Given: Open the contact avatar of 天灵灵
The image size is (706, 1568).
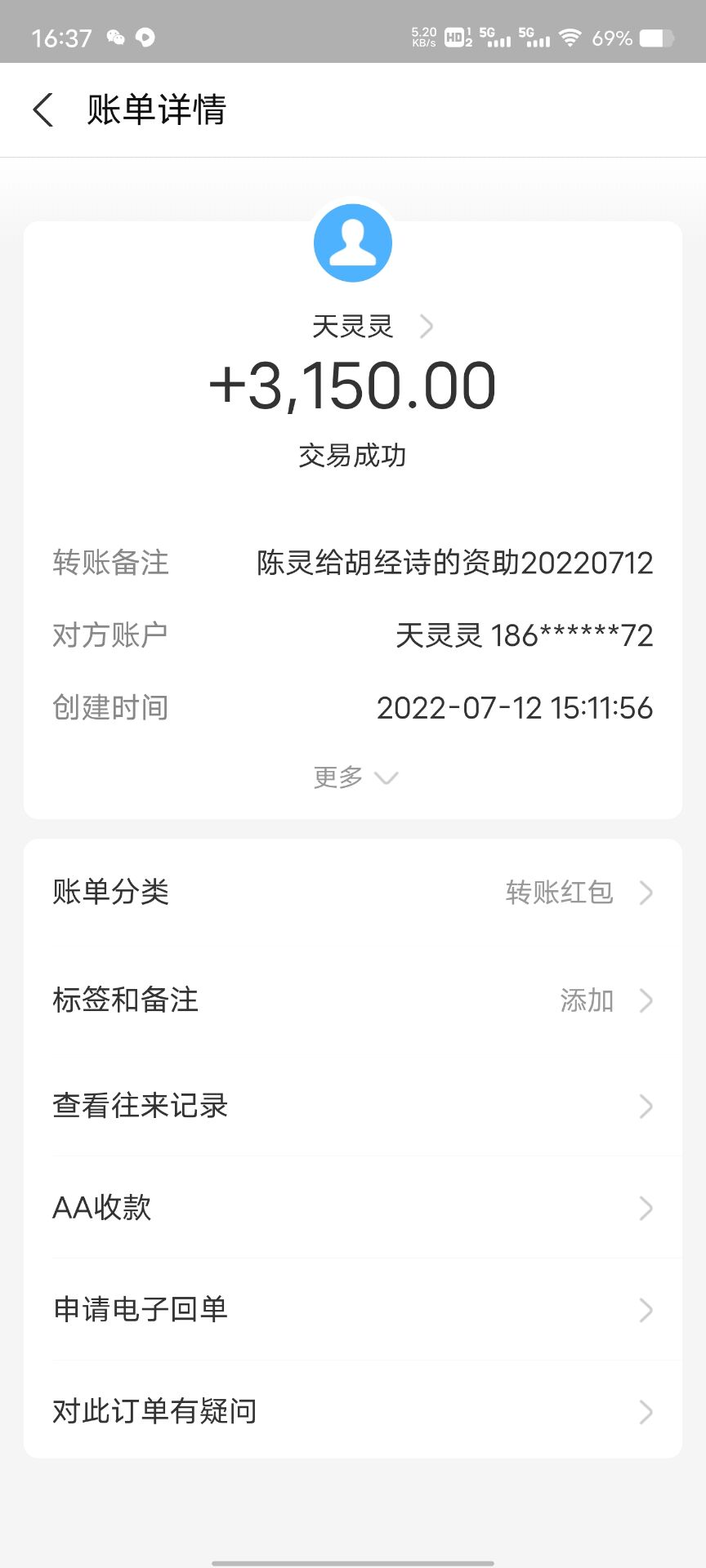Looking at the screenshot, I should coord(352,243).
